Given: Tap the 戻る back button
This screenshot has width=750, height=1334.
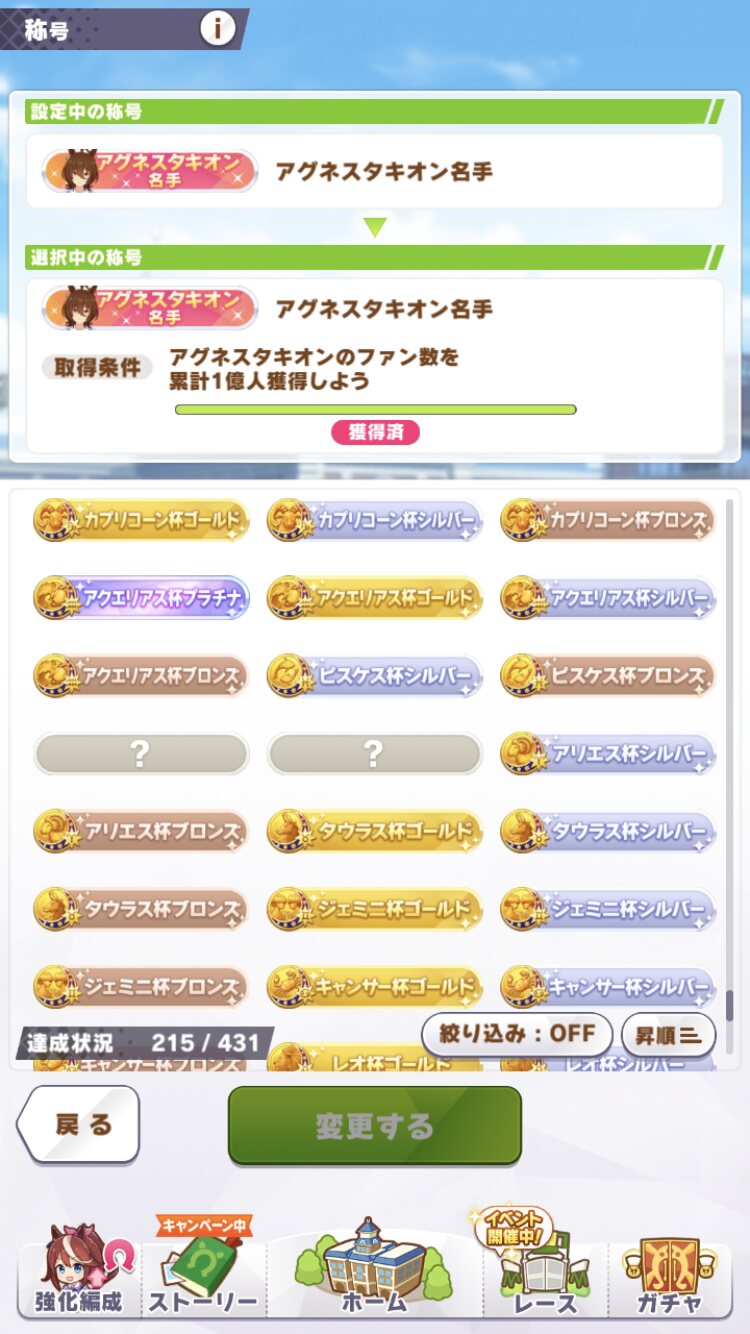Looking at the screenshot, I should click(x=79, y=1124).
